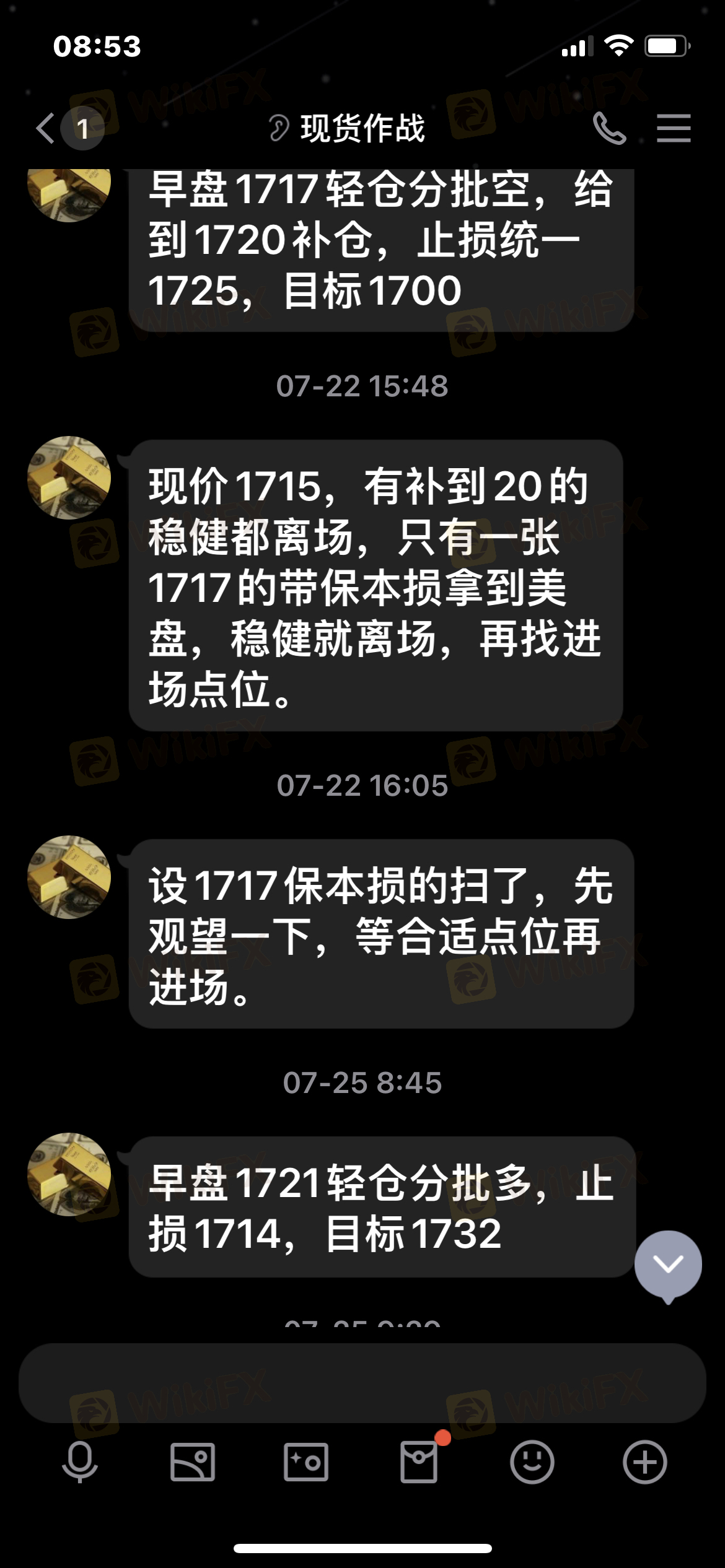Start a voice call in 现货作战
Image resolution: width=725 pixels, height=1568 pixels.
coord(609,128)
